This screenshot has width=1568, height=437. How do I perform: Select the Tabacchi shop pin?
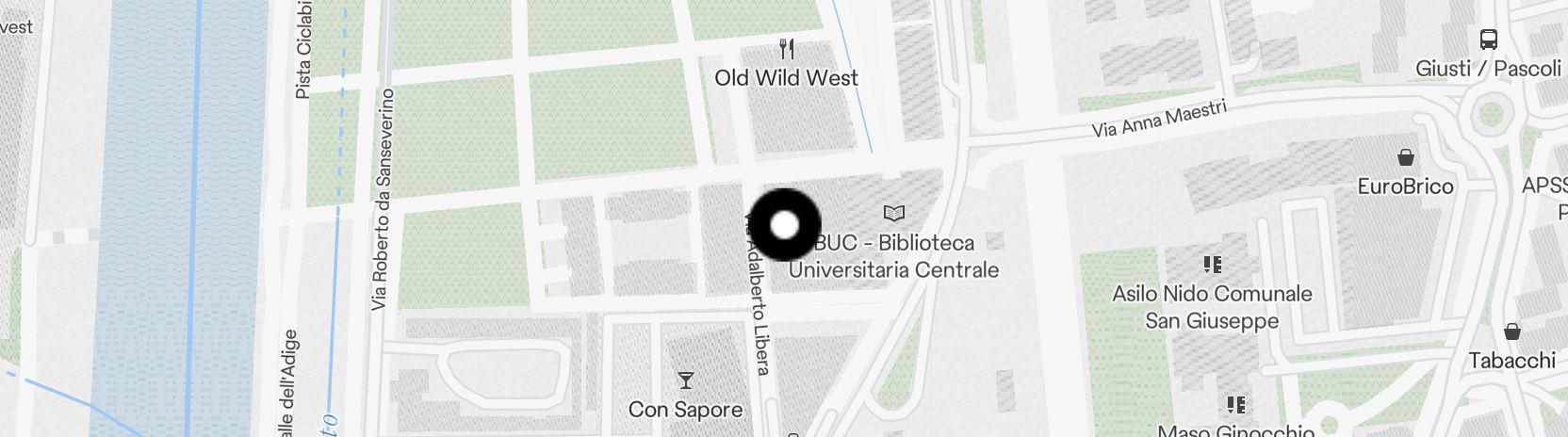click(1511, 332)
